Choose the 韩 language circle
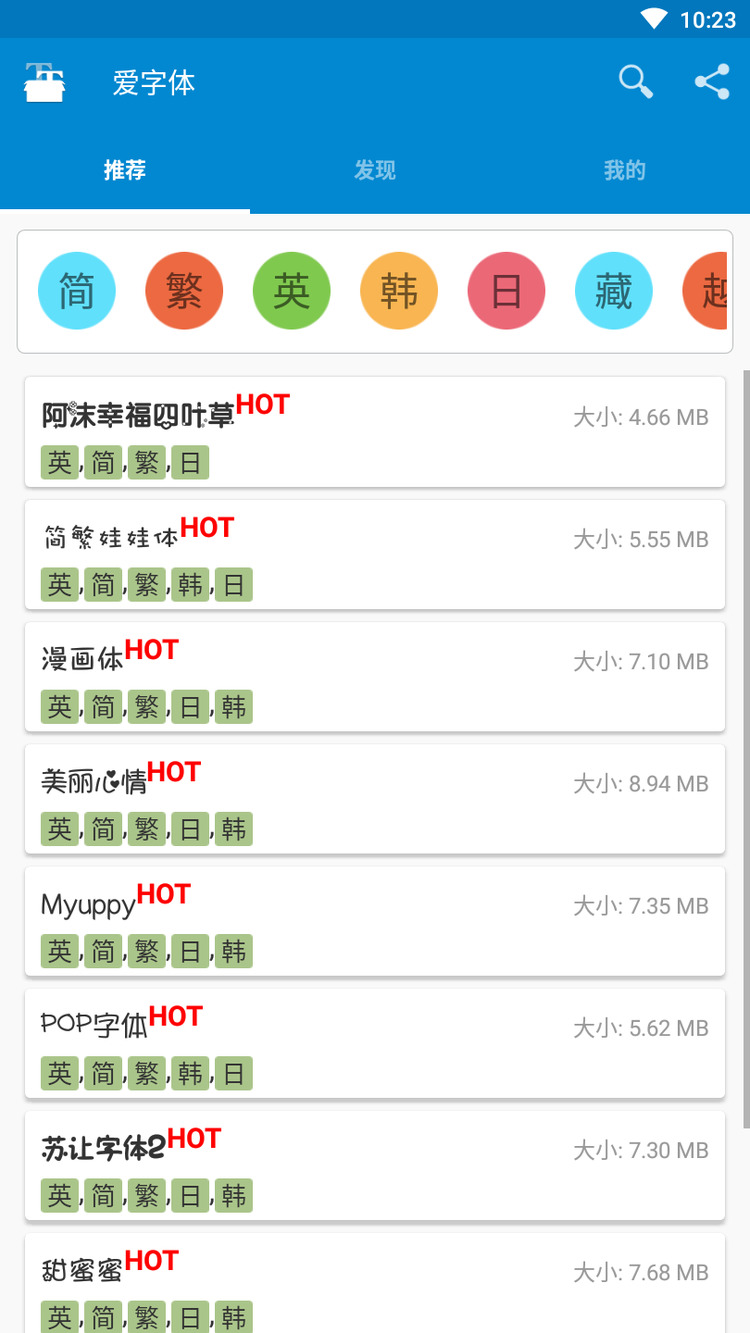This screenshot has height=1333, width=750. (399, 291)
